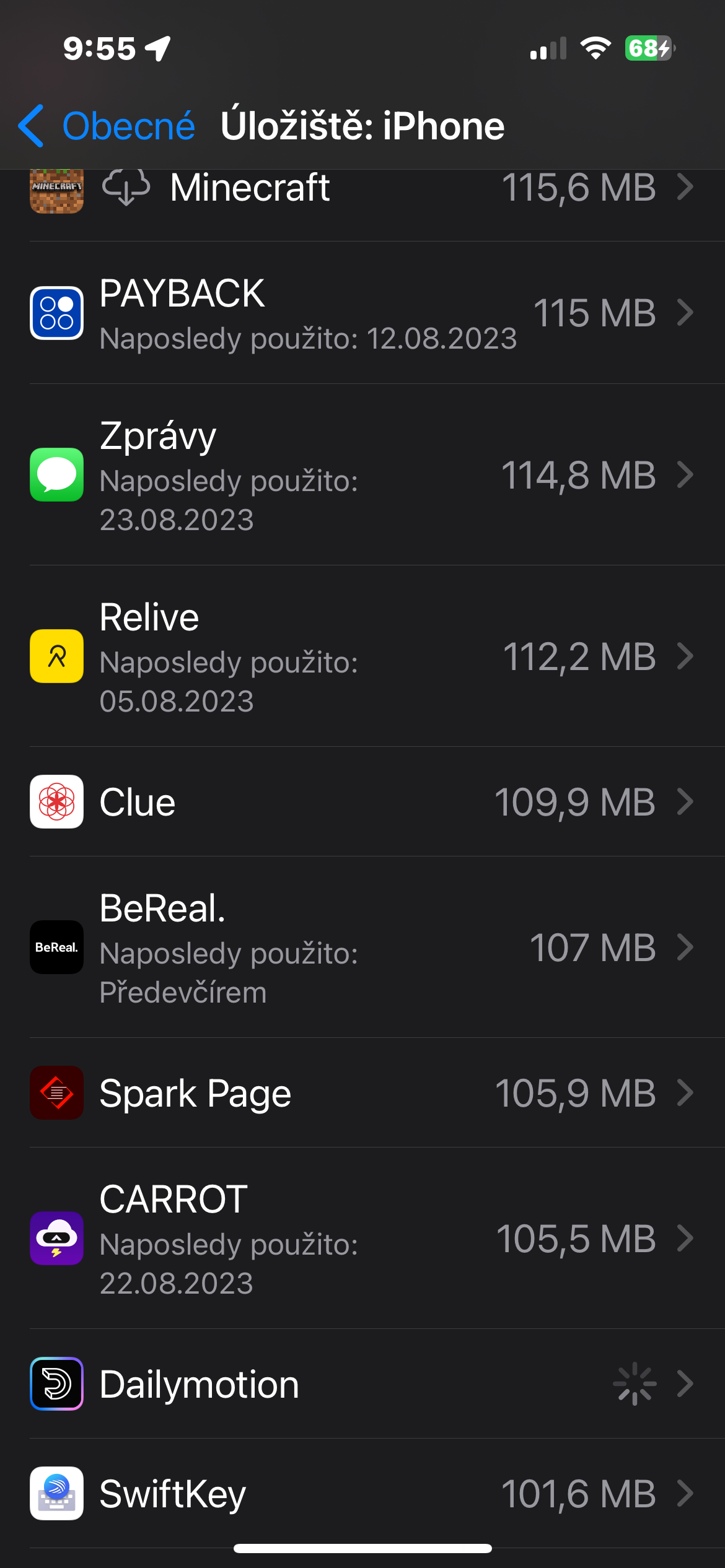
Task: Open CARROT storage details
Action: (362, 1239)
